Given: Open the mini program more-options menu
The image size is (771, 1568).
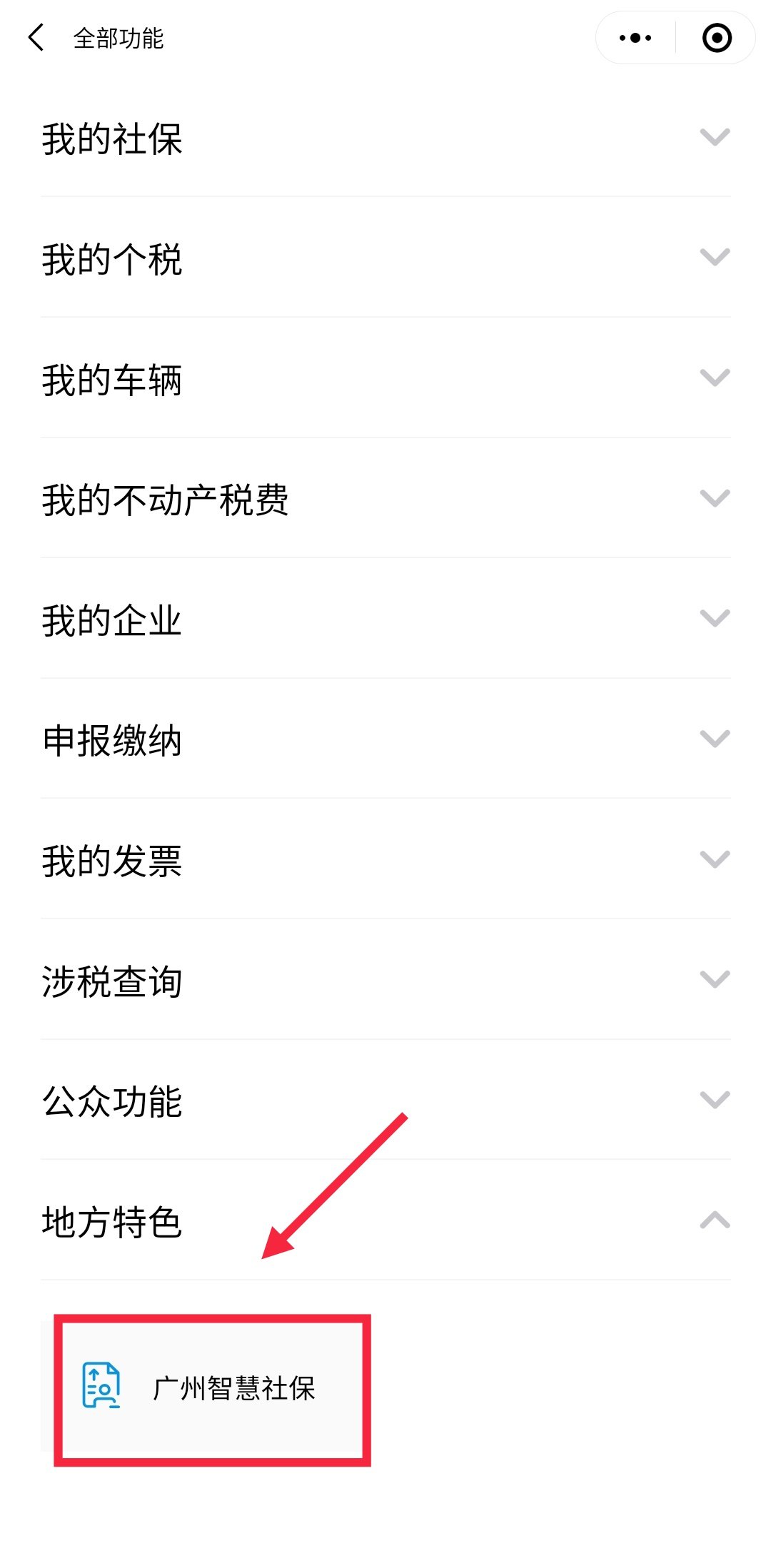Looking at the screenshot, I should point(635,38).
